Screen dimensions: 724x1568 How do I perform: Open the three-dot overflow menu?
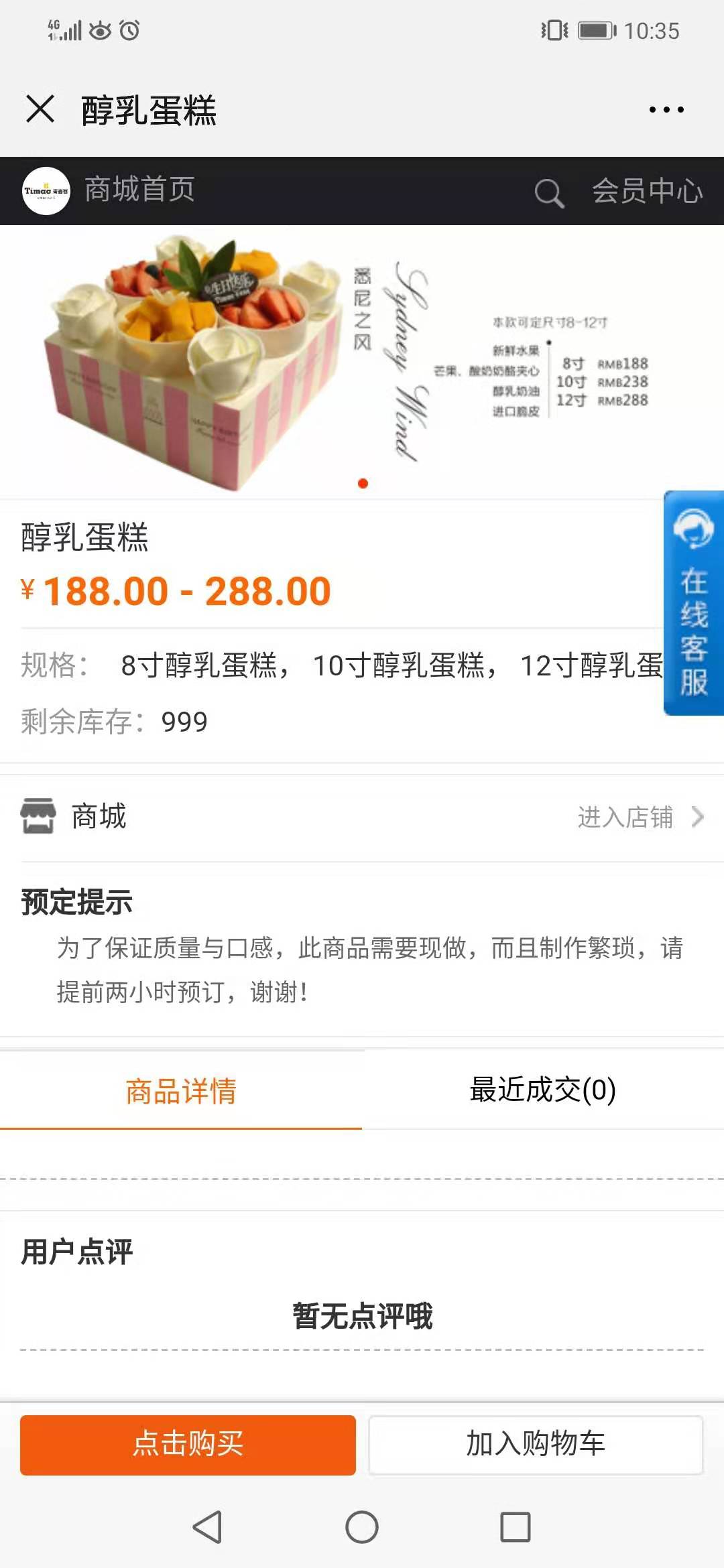pyautogui.click(x=666, y=109)
